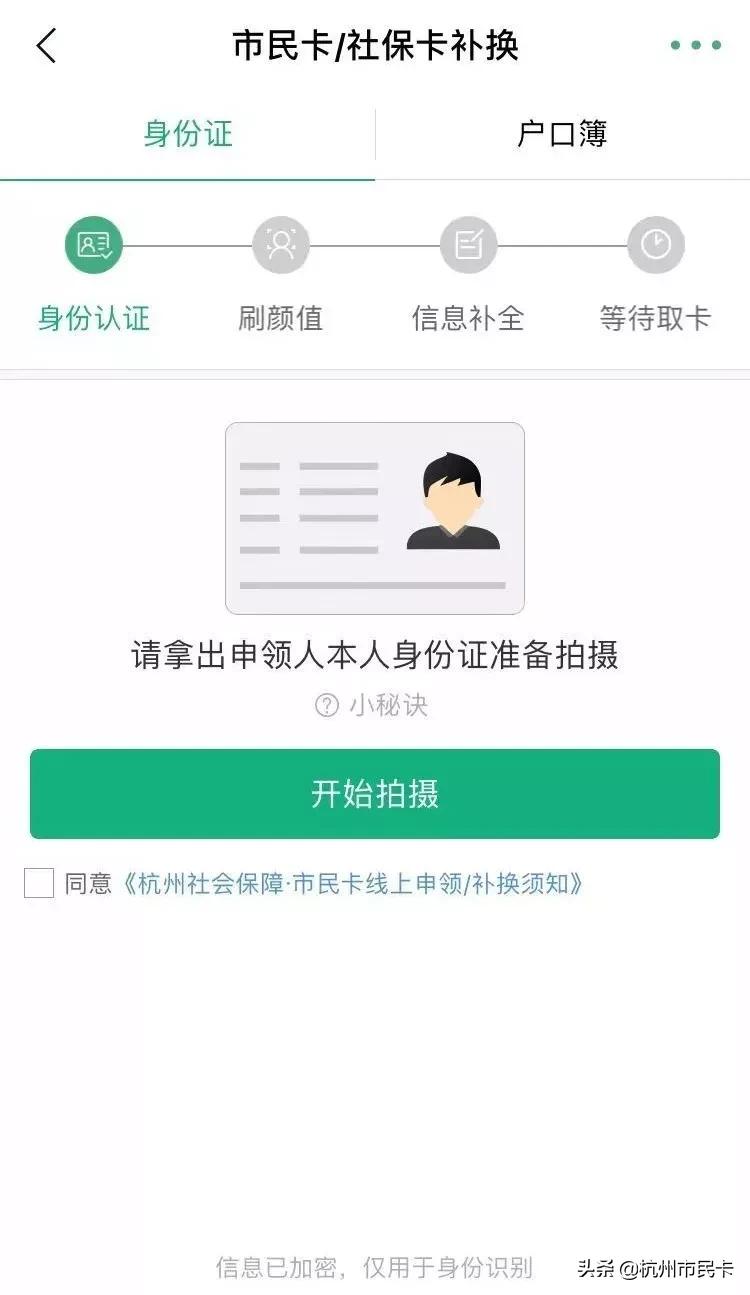Click the step progress bar between 身份认证 and 刷颜值
The width and height of the screenshot is (750, 1295).
pyautogui.click(x=187, y=244)
